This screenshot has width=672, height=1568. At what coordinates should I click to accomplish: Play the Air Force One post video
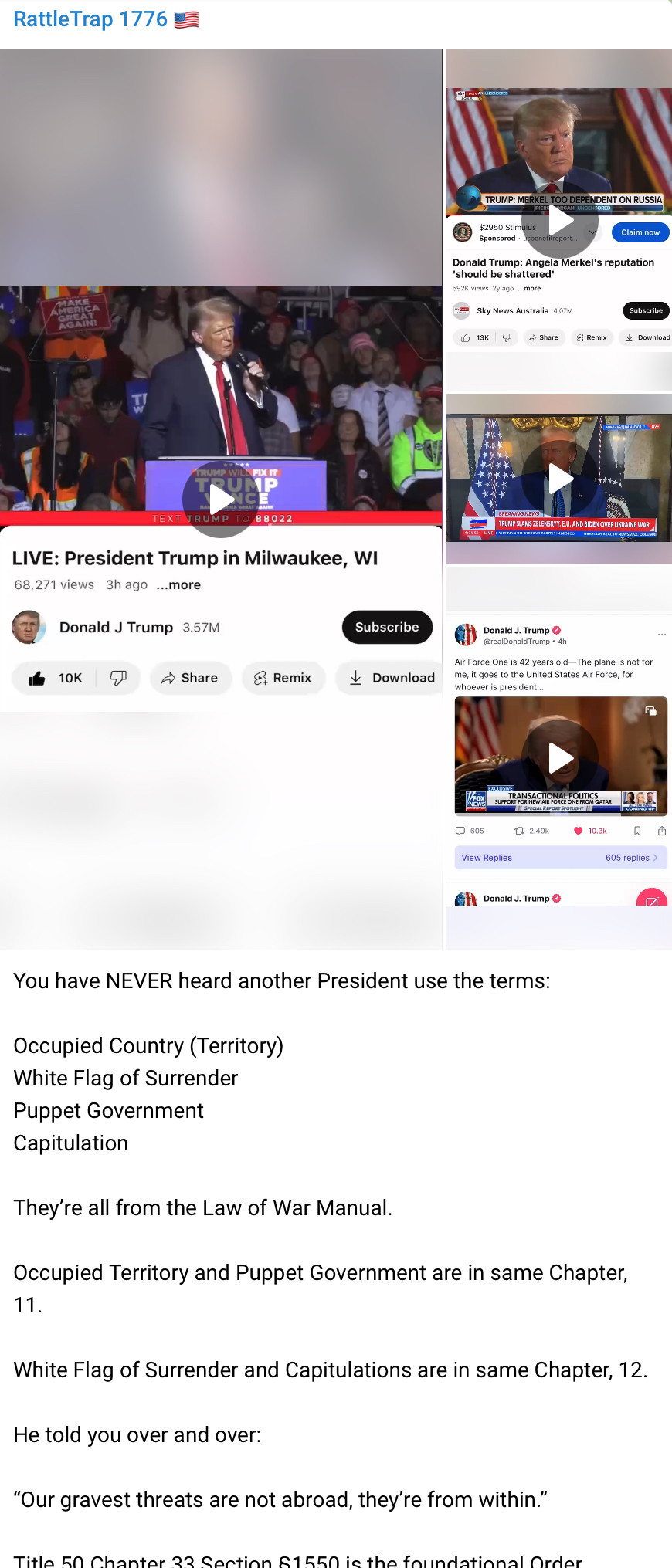pos(560,758)
